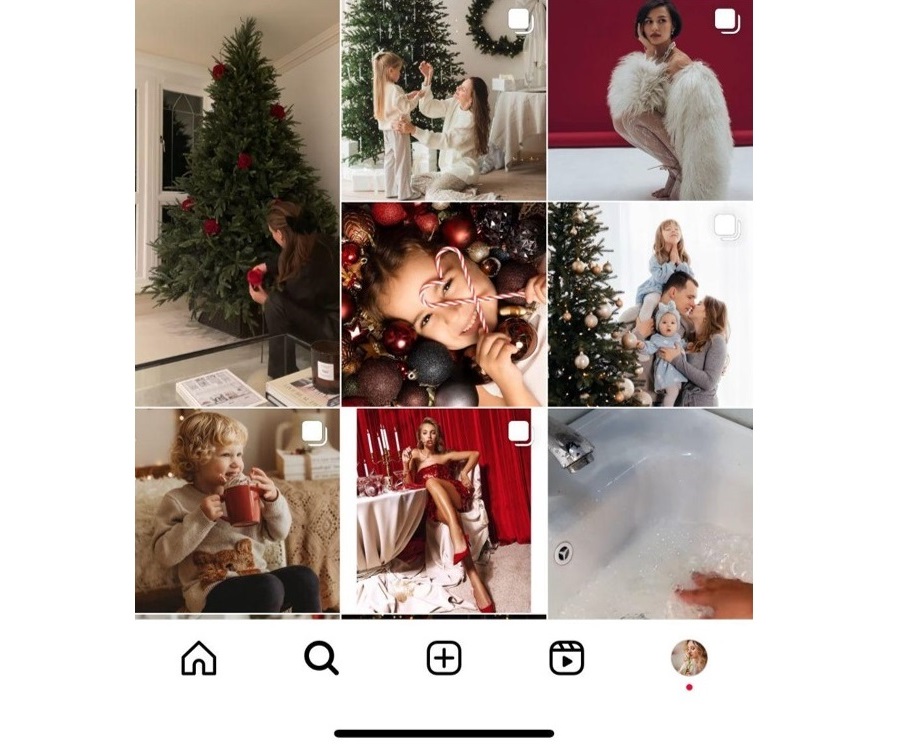Screen dimensions: 901x746
Task: Open the Reels tab
Action: pyautogui.click(x=566, y=658)
